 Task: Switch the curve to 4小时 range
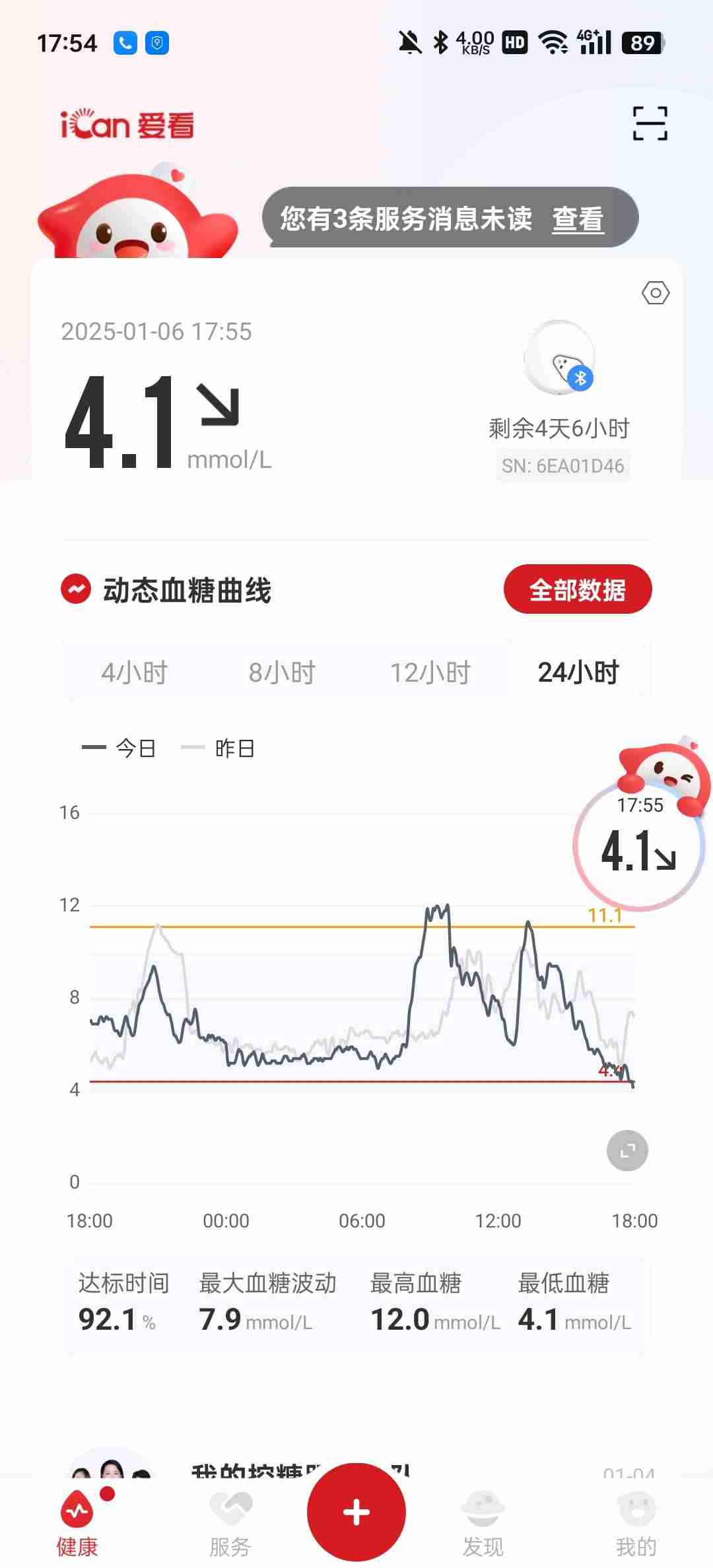135,672
